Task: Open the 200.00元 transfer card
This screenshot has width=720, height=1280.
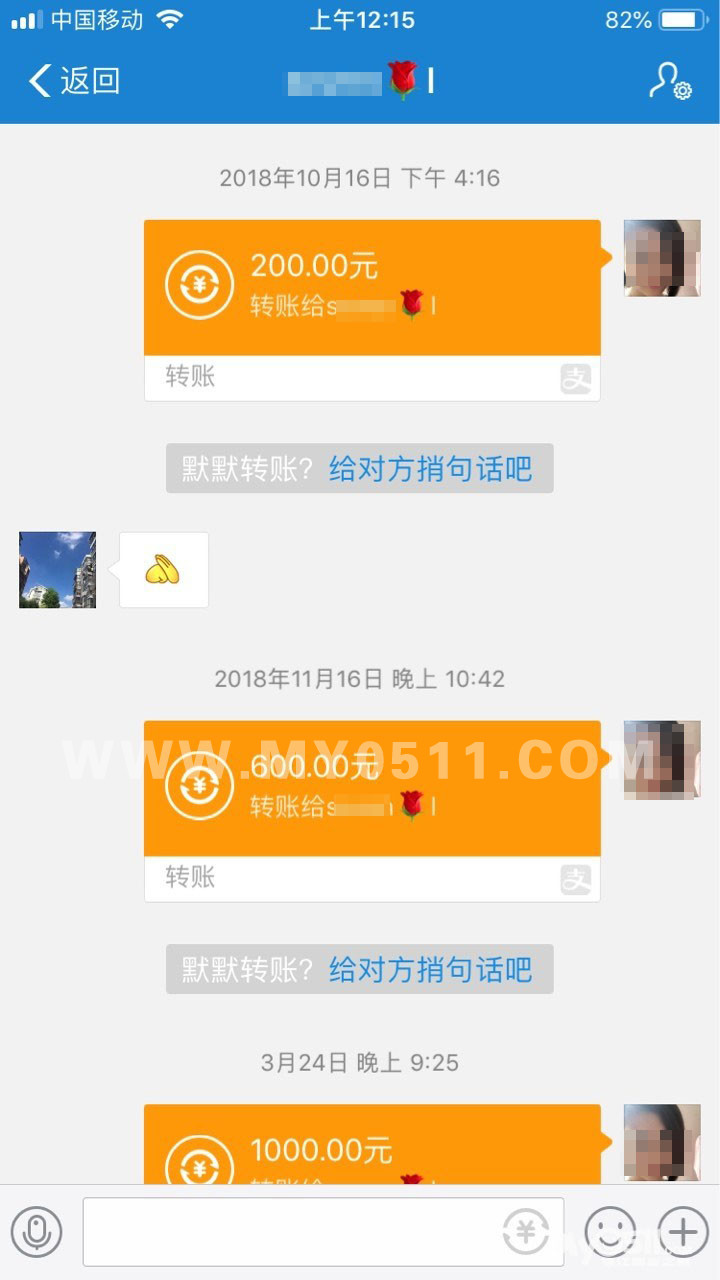Action: pos(372,310)
